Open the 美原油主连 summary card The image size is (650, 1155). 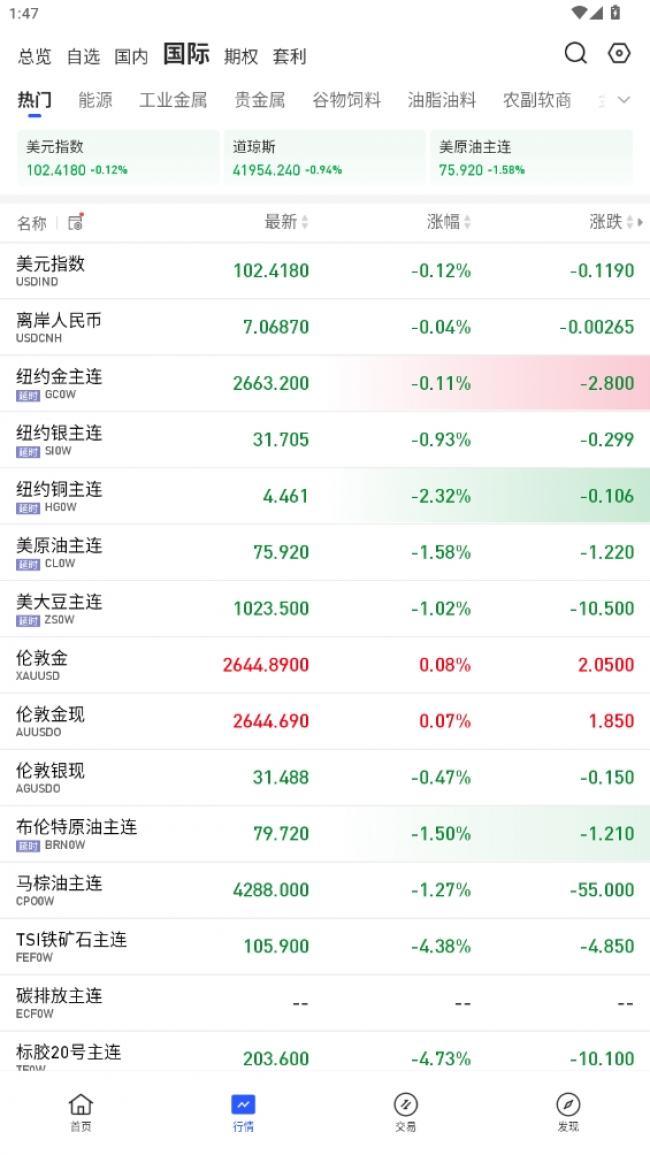[x=531, y=158]
